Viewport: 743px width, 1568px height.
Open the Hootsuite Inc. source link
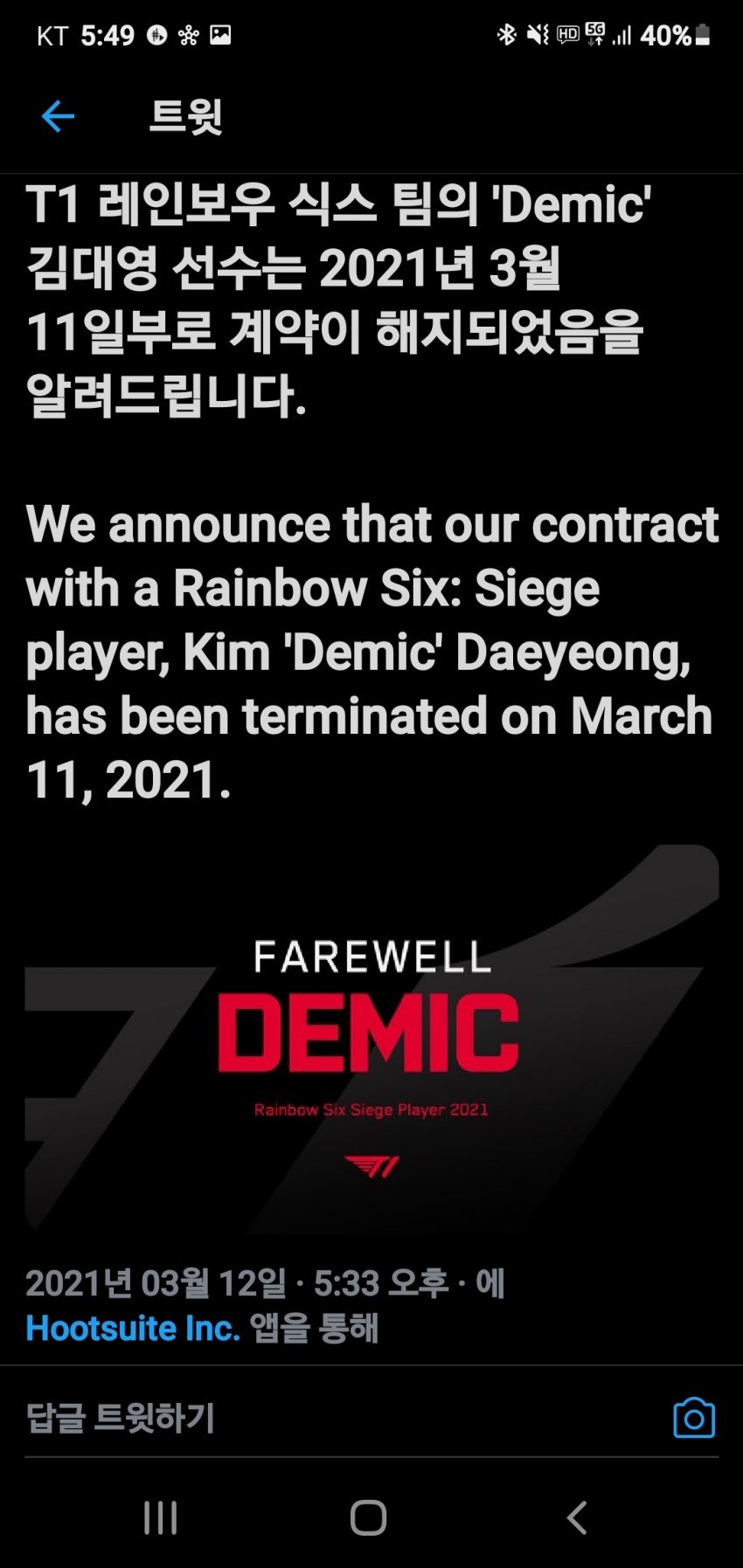pyautogui.click(x=133, y=1329)
